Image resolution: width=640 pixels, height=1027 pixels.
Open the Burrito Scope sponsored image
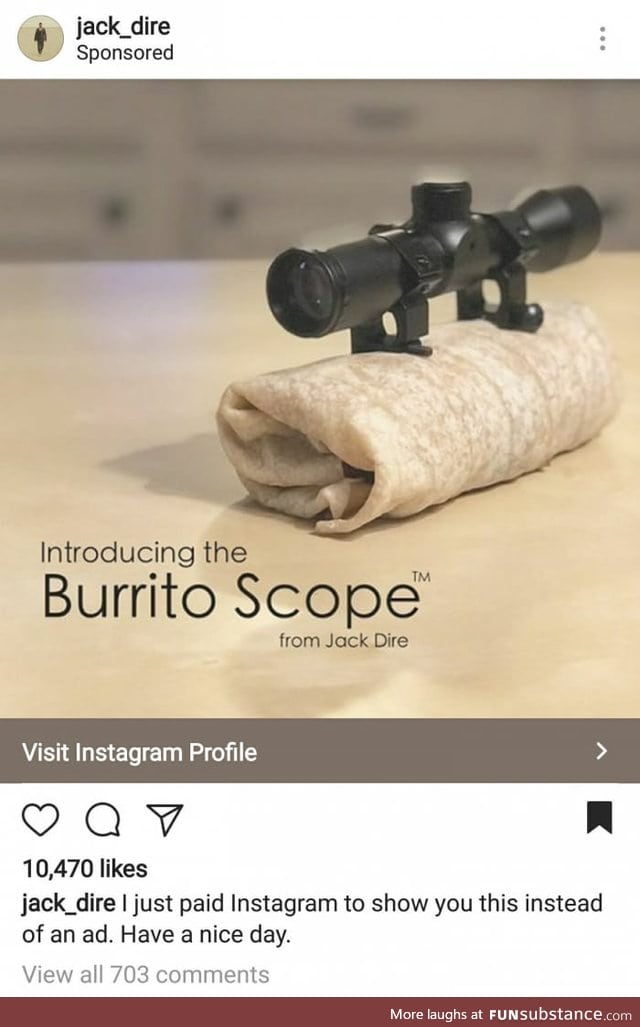(x=320, y=398)
